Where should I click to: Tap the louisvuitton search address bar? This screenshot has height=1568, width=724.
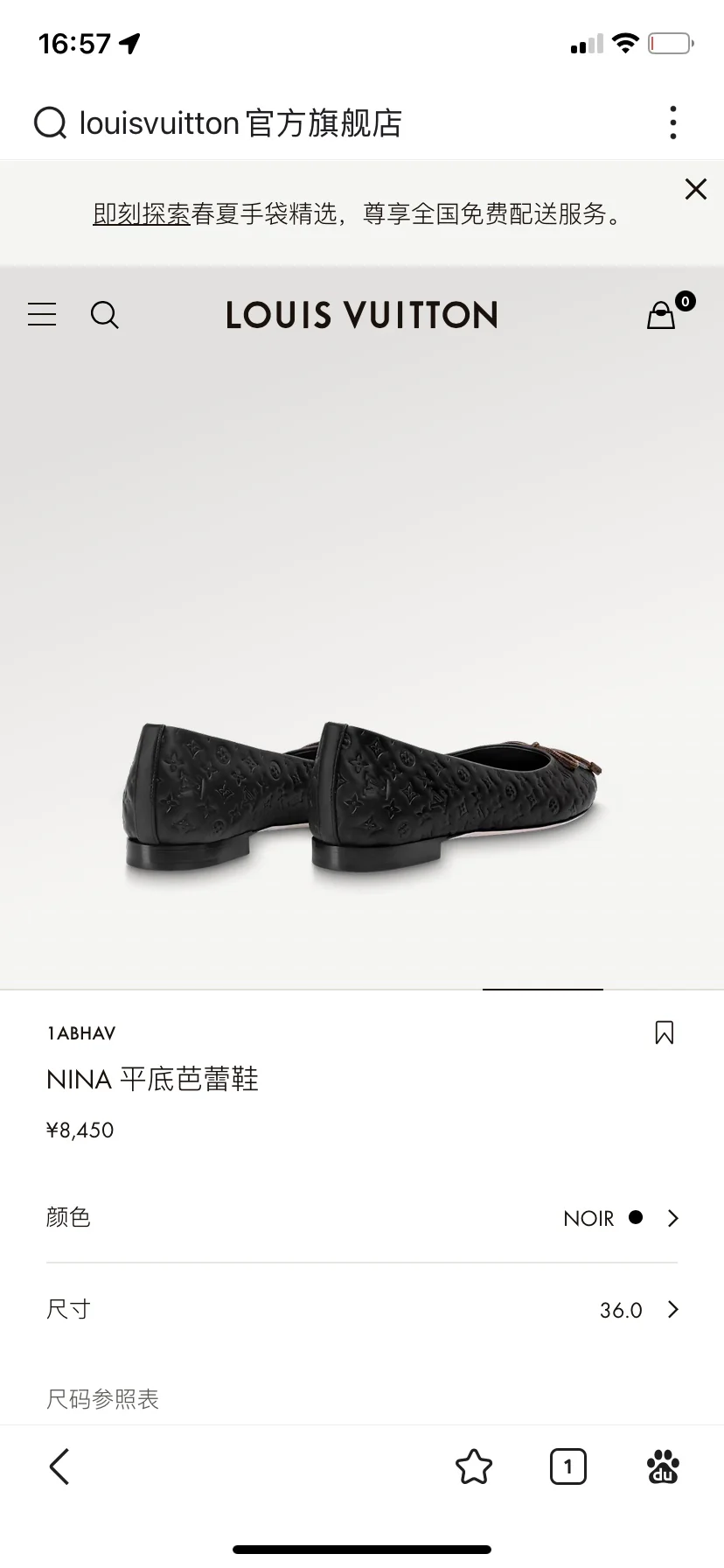[x=240, y=123]
